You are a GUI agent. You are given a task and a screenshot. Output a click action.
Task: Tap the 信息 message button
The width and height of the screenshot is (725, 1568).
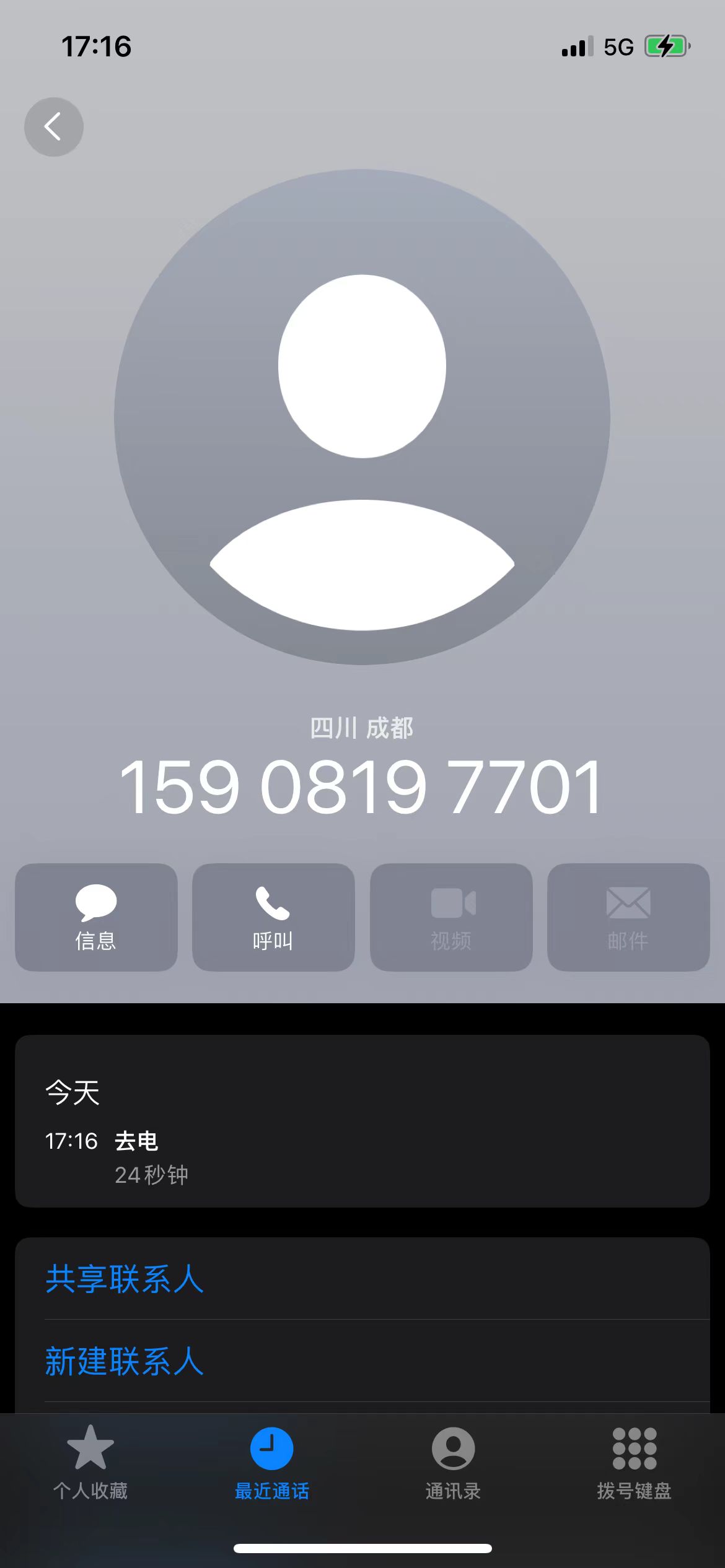point(96,917)
